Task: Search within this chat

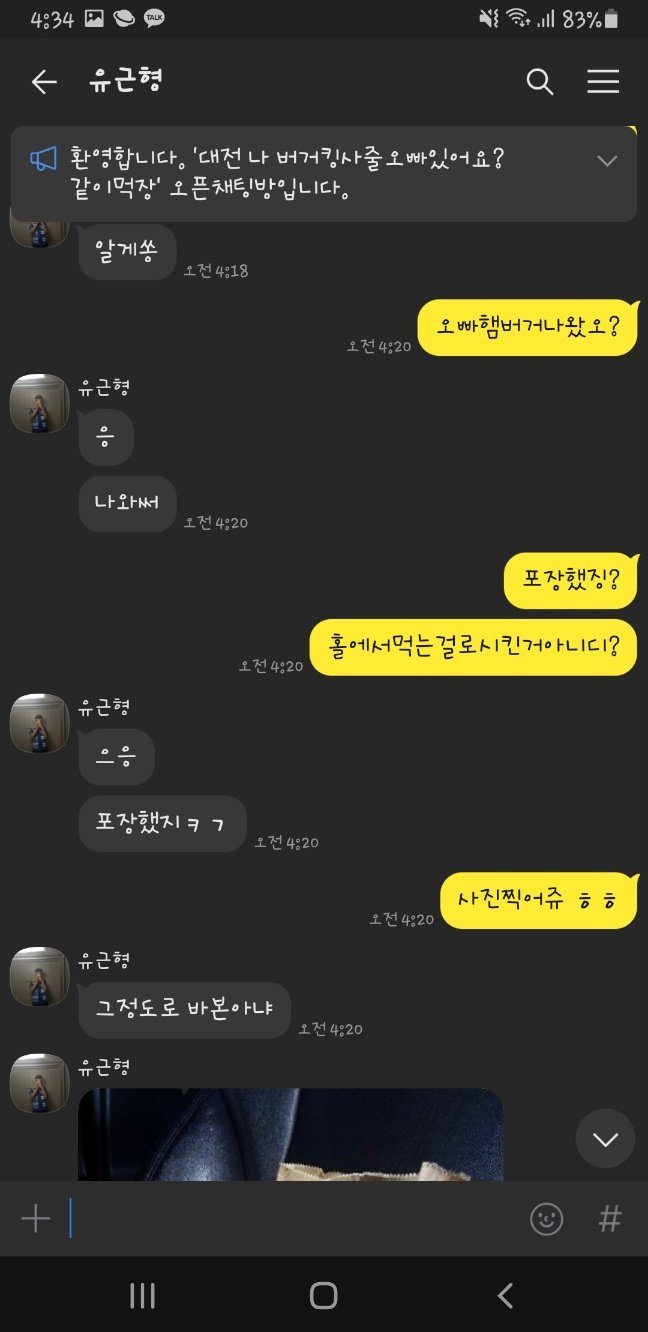Action: click(540, 82)
